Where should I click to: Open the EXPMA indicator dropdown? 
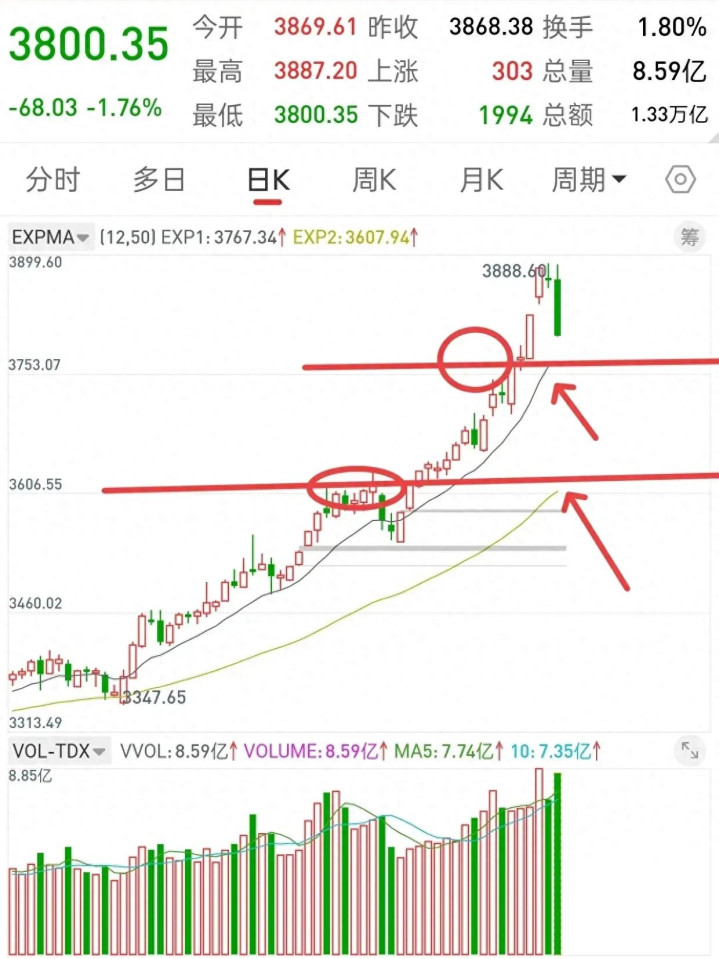51,237
